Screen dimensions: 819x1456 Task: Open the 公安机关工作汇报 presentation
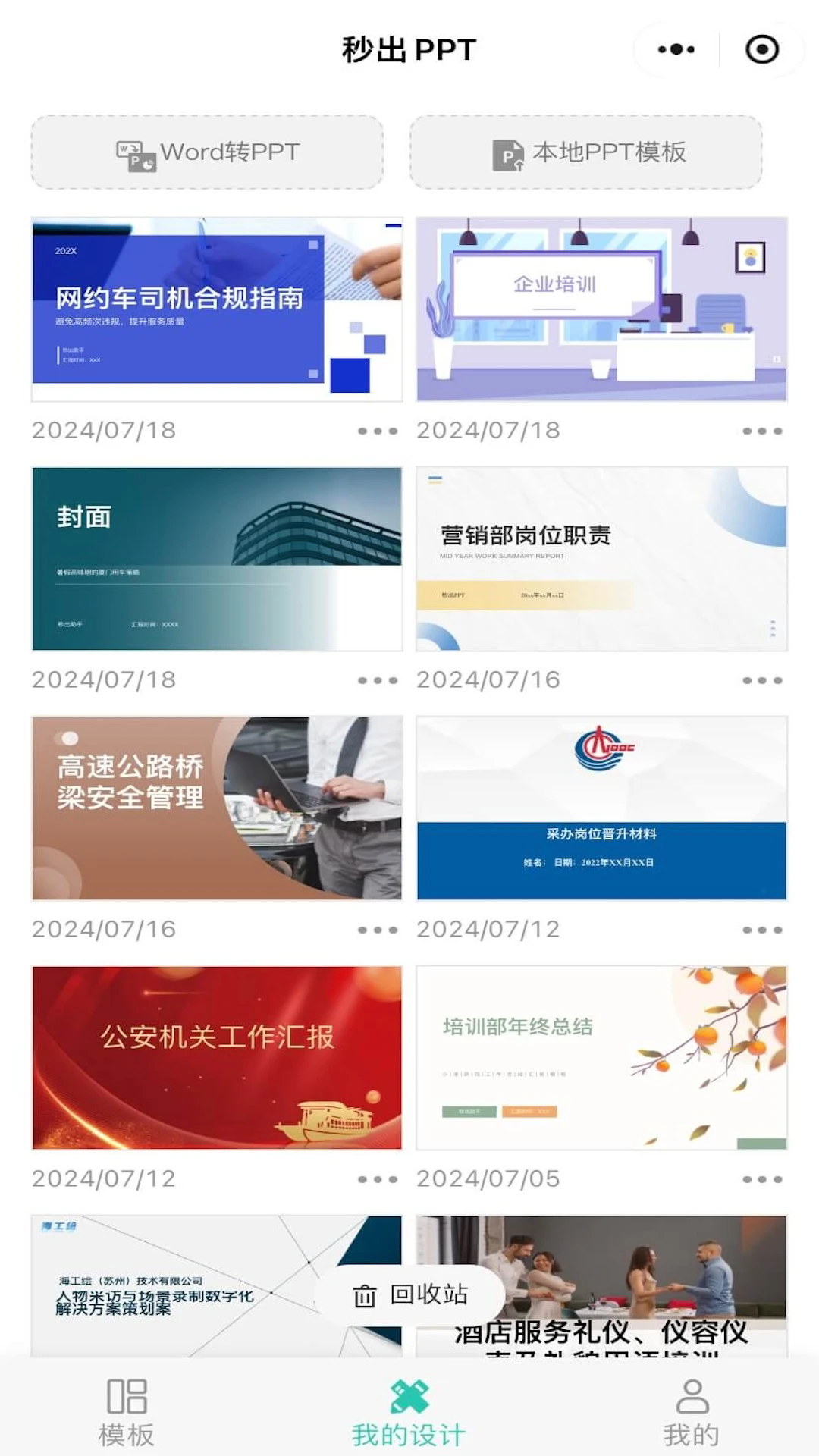click(217, 1058)
